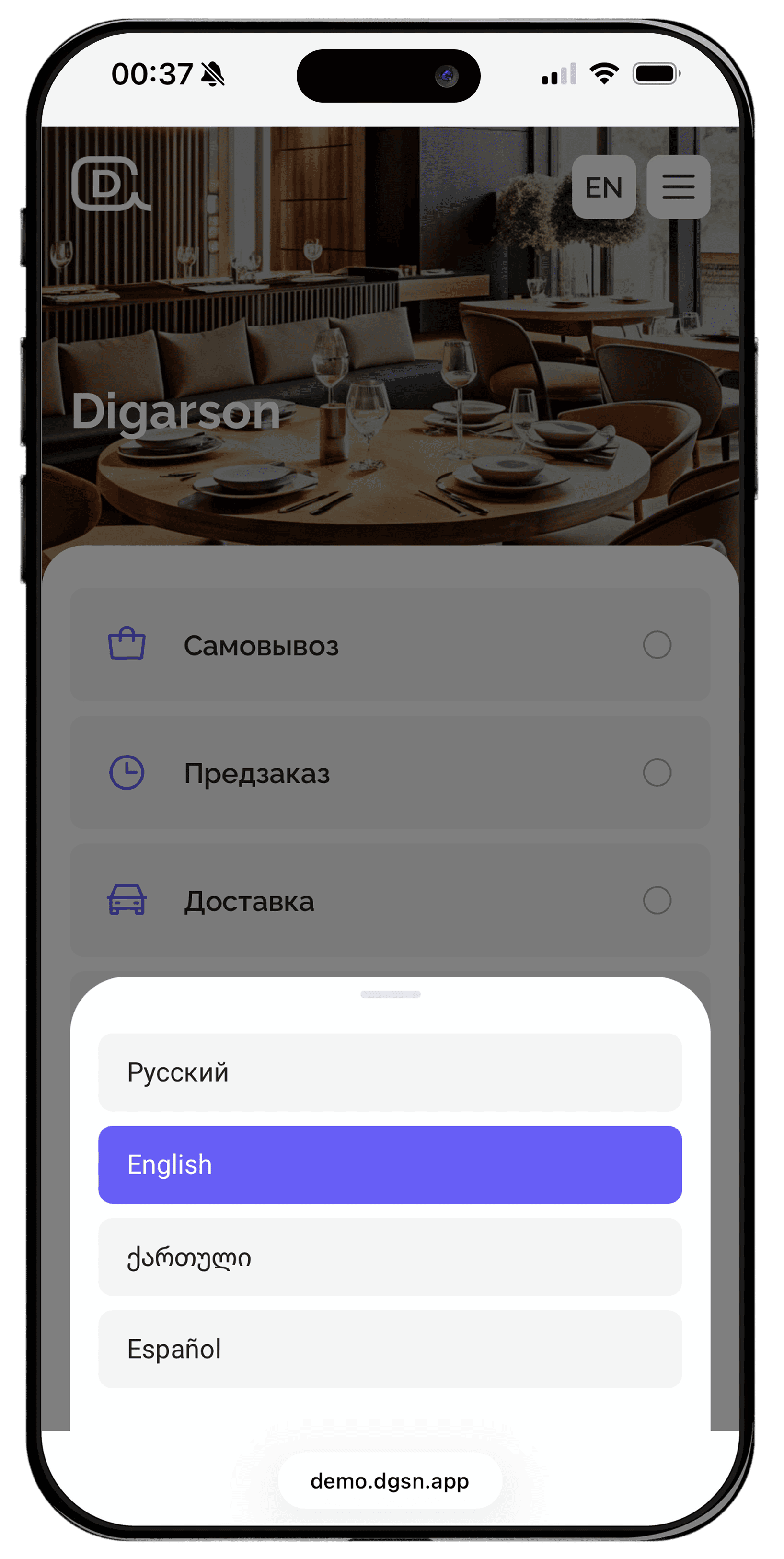Tap the EN language selector button
This screenshot has height=1559, width=784.
[x=603, y=186]
